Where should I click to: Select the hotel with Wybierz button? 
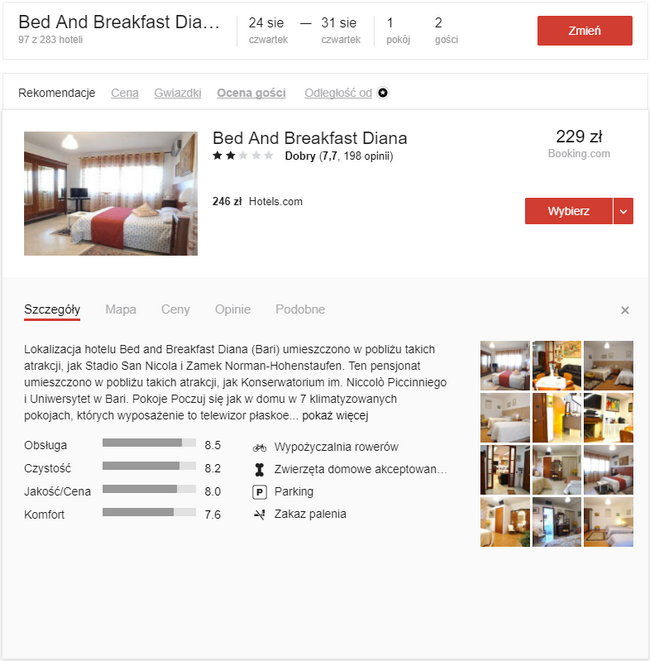point(569,211)
